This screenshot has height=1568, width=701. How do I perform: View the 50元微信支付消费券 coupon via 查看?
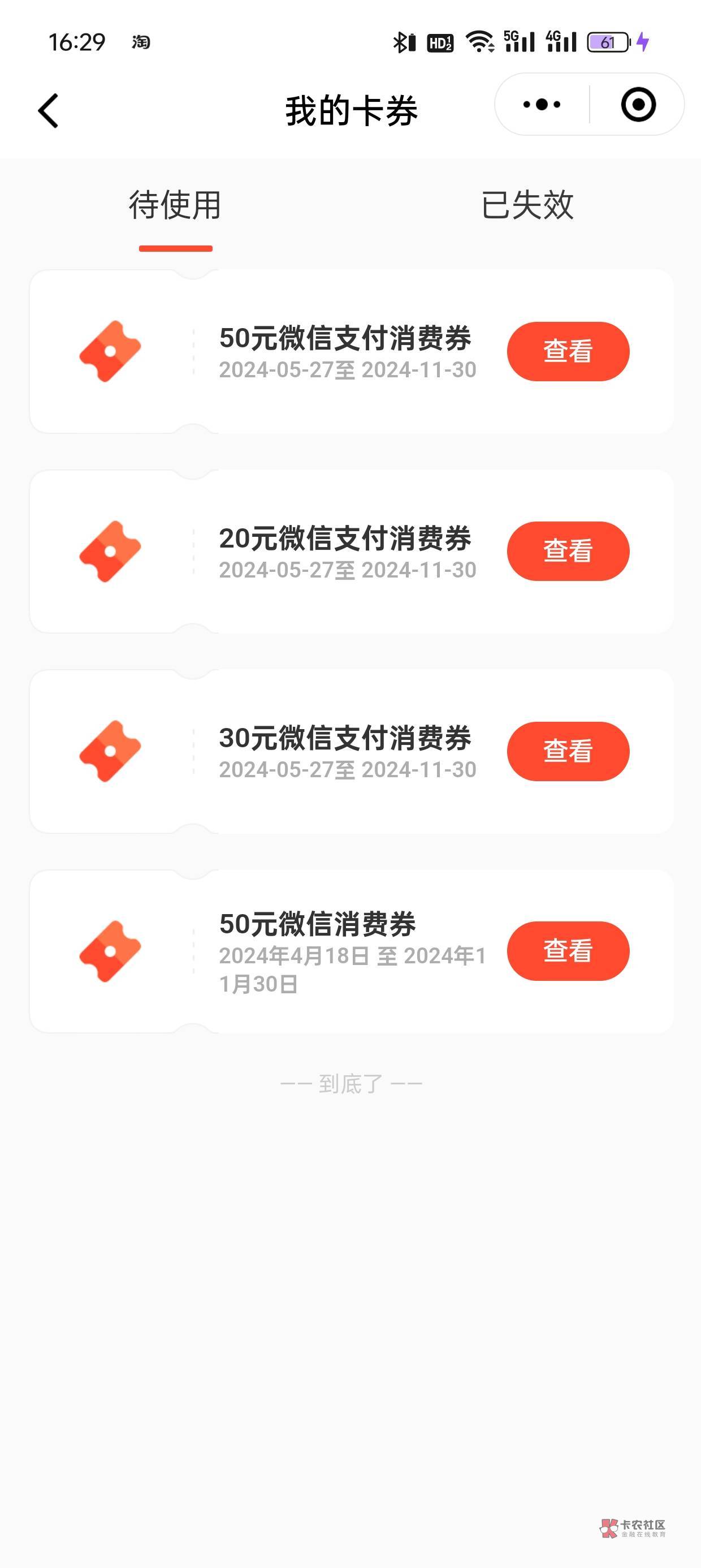tap(568, 351)
